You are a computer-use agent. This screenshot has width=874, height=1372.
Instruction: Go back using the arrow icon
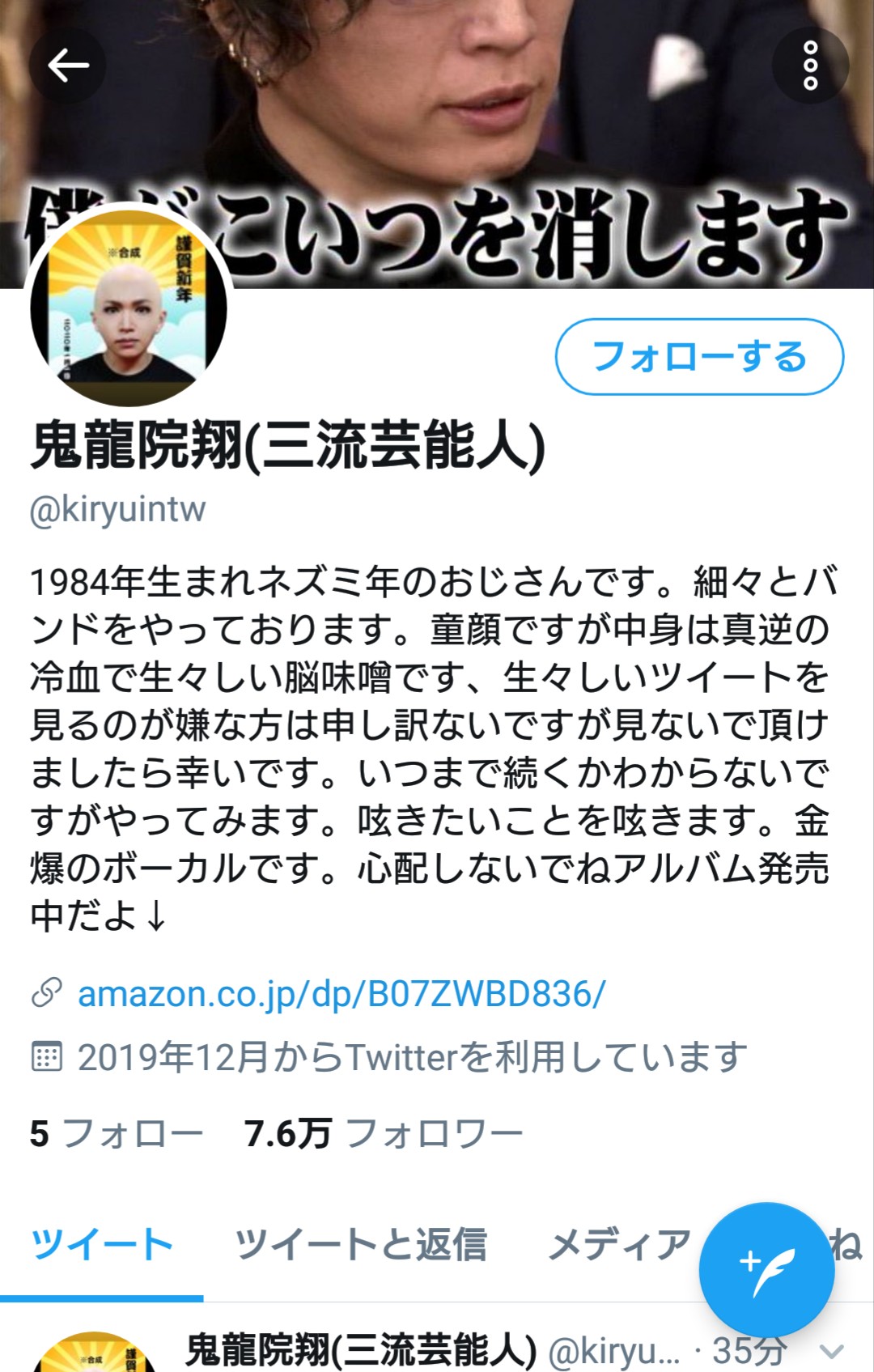[68, 66]
